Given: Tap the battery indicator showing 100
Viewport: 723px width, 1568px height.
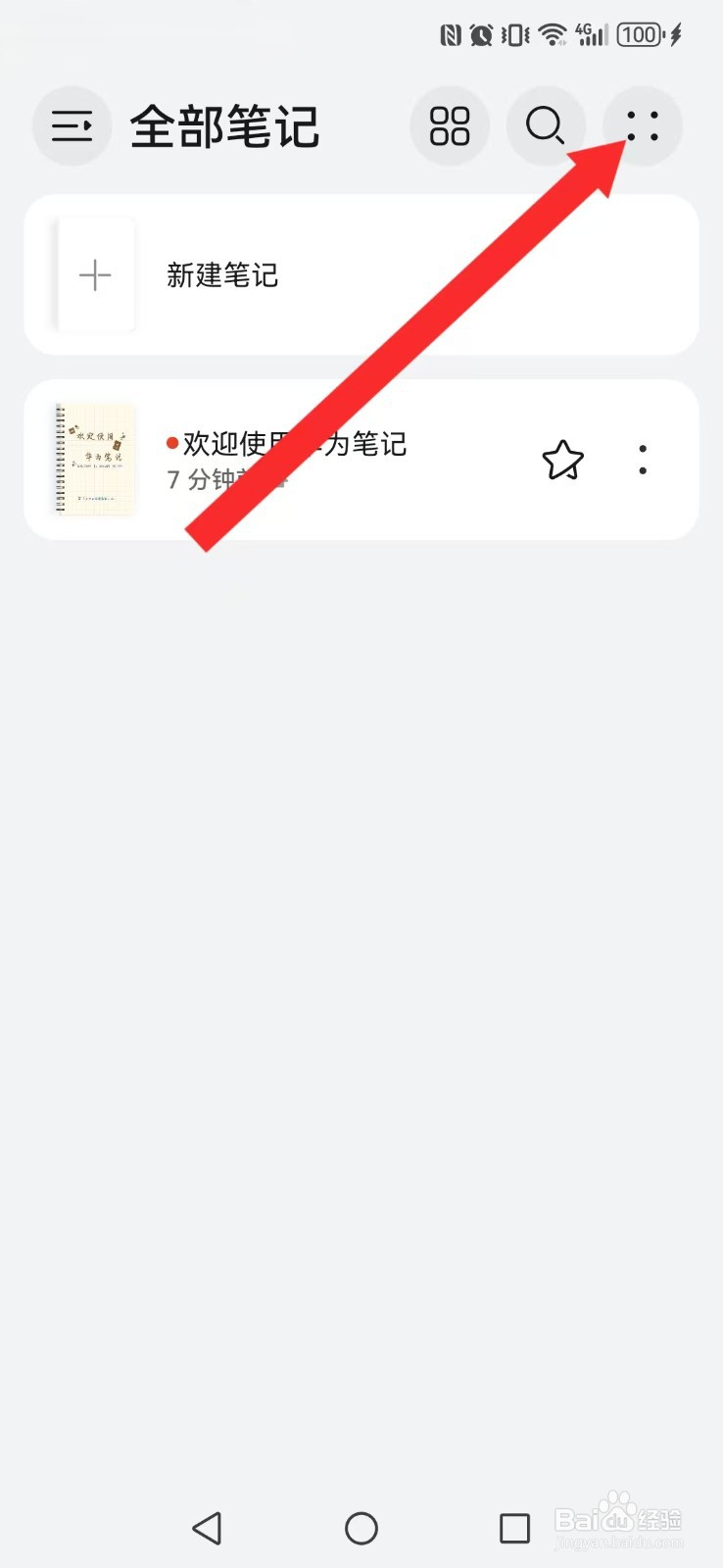Looking at the screenshot, I should [x=639, y=33].
